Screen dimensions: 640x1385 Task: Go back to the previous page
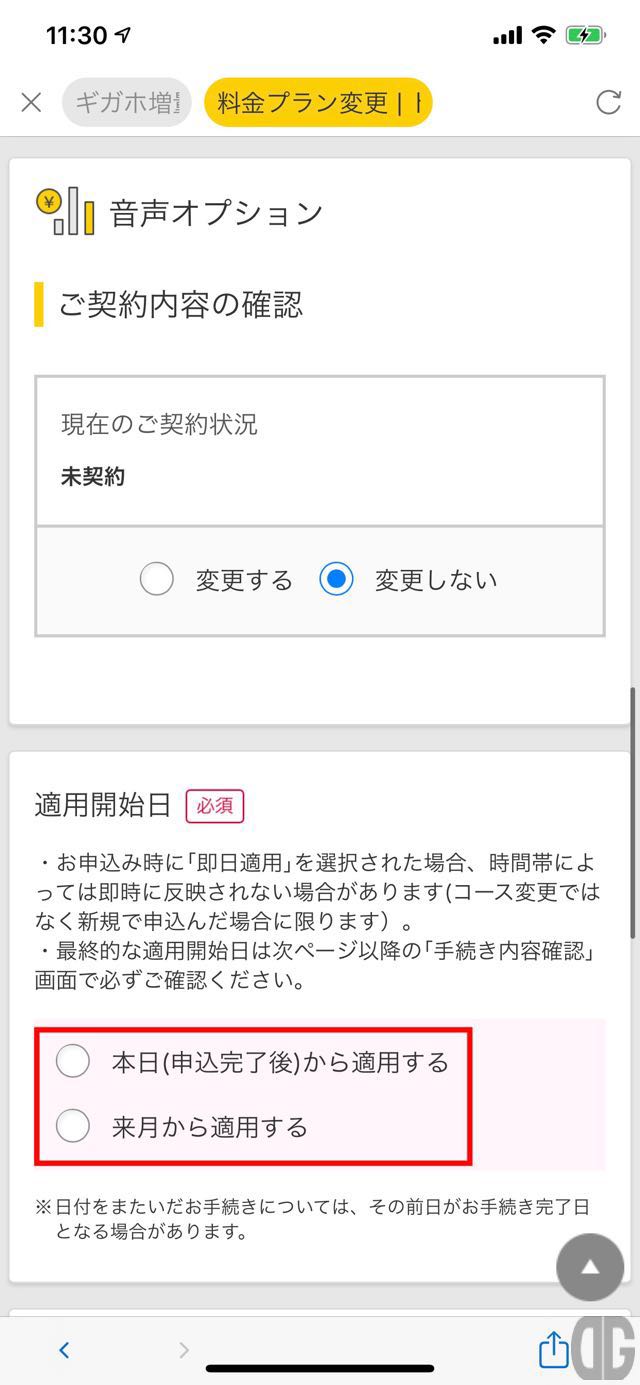point(64,1350)
